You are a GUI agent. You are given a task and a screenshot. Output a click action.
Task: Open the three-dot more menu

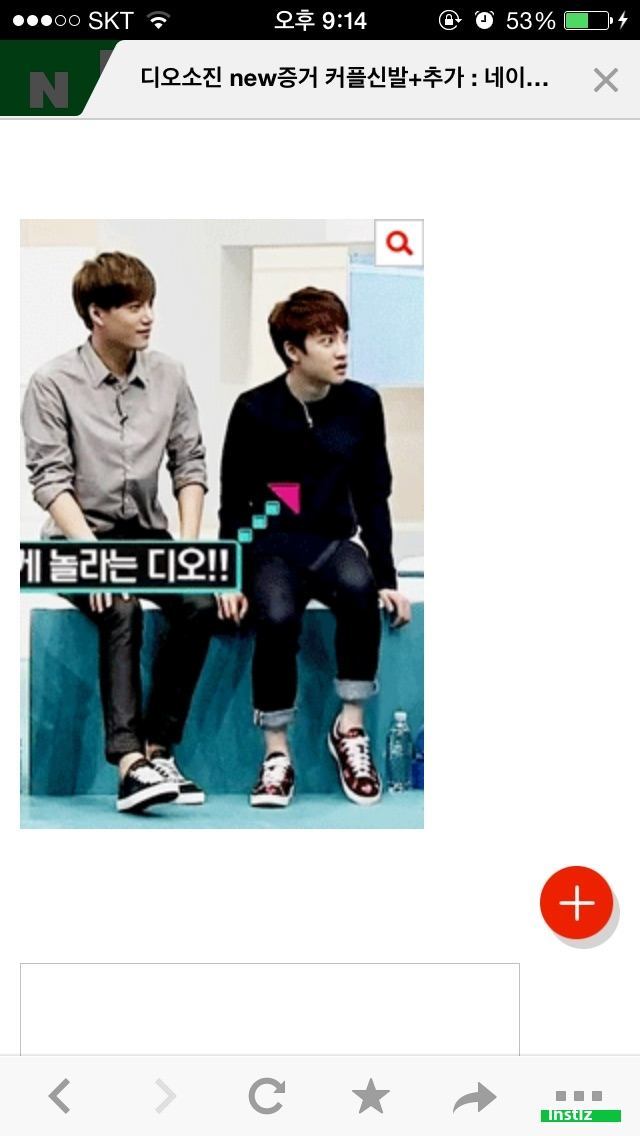pyautogui.click(x=579, y=1095)
